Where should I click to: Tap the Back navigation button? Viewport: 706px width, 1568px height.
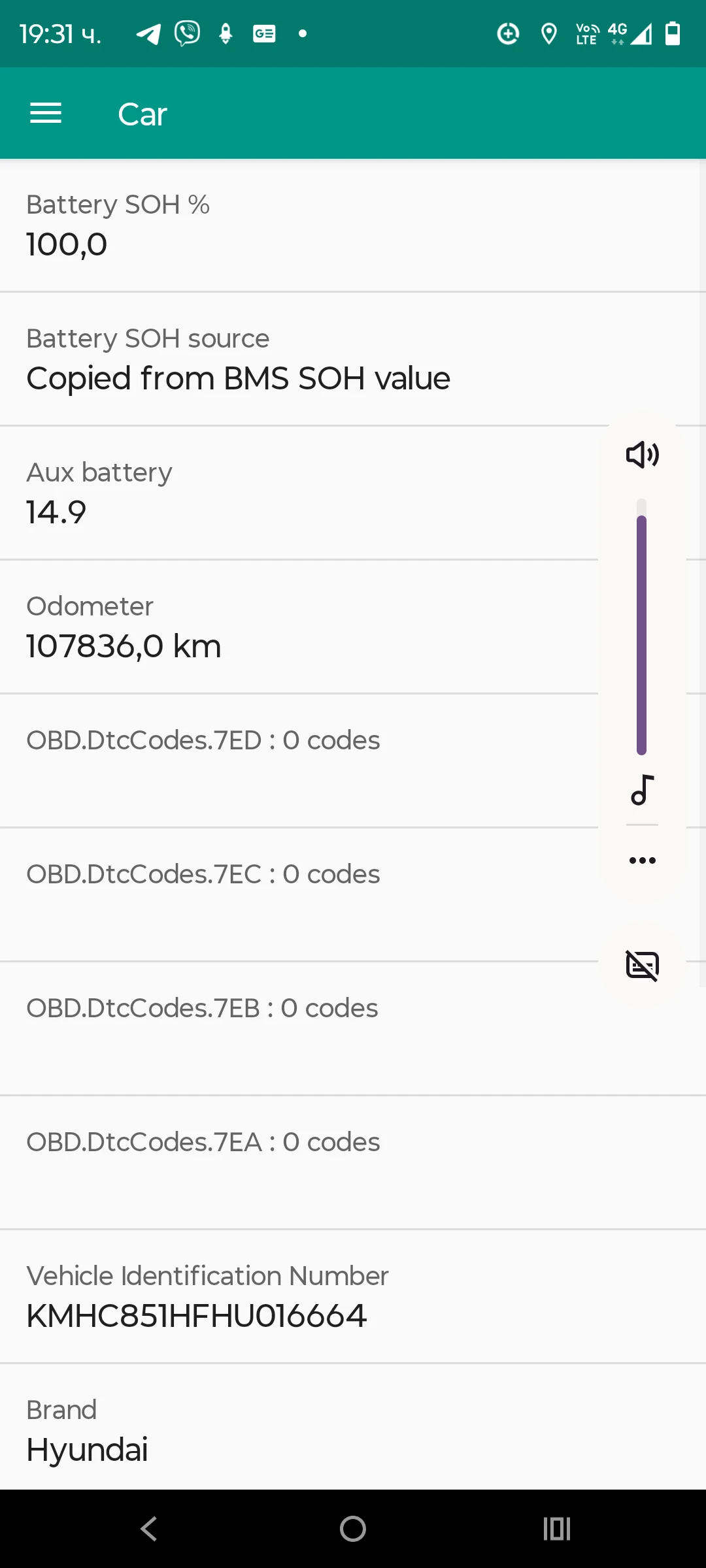click(148, 1528)
